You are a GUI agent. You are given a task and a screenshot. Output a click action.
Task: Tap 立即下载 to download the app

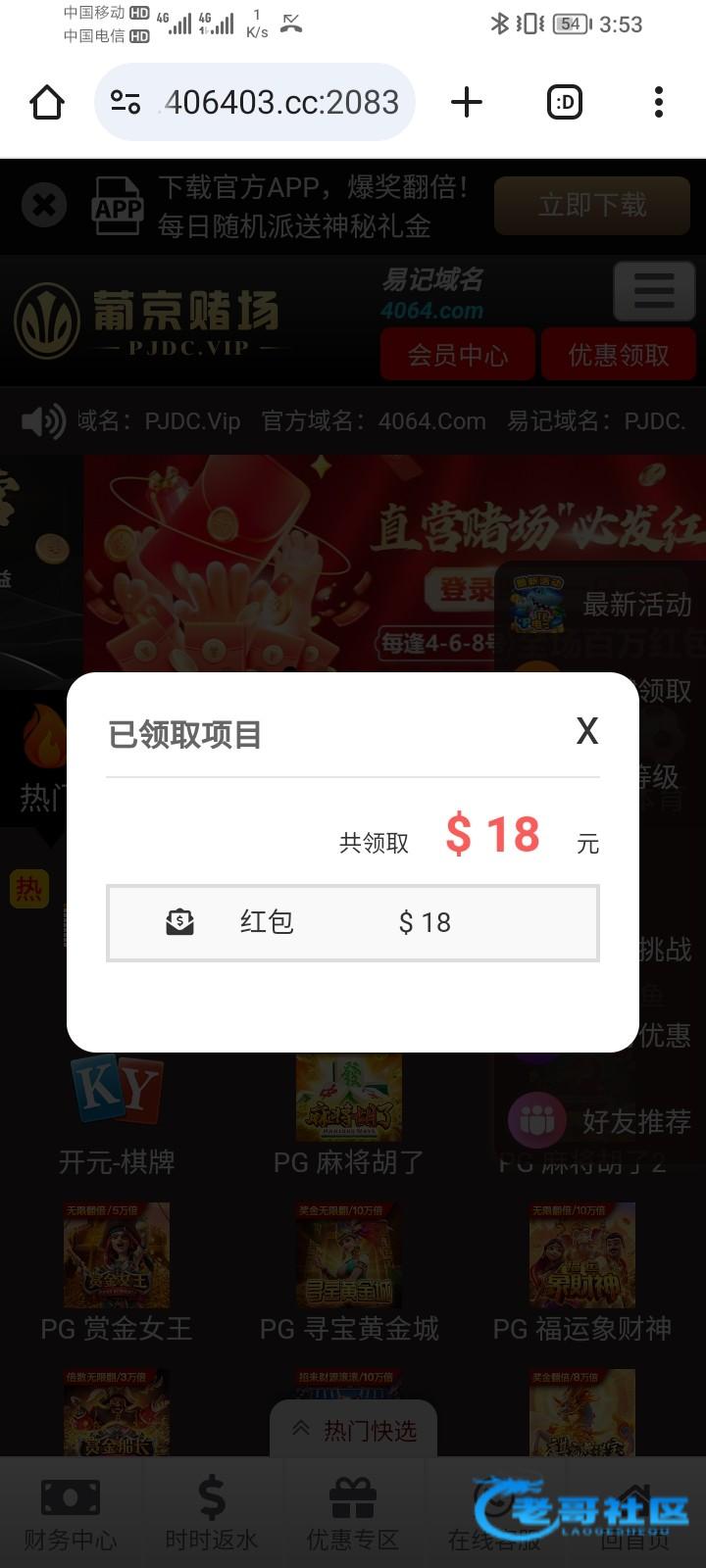592,206
